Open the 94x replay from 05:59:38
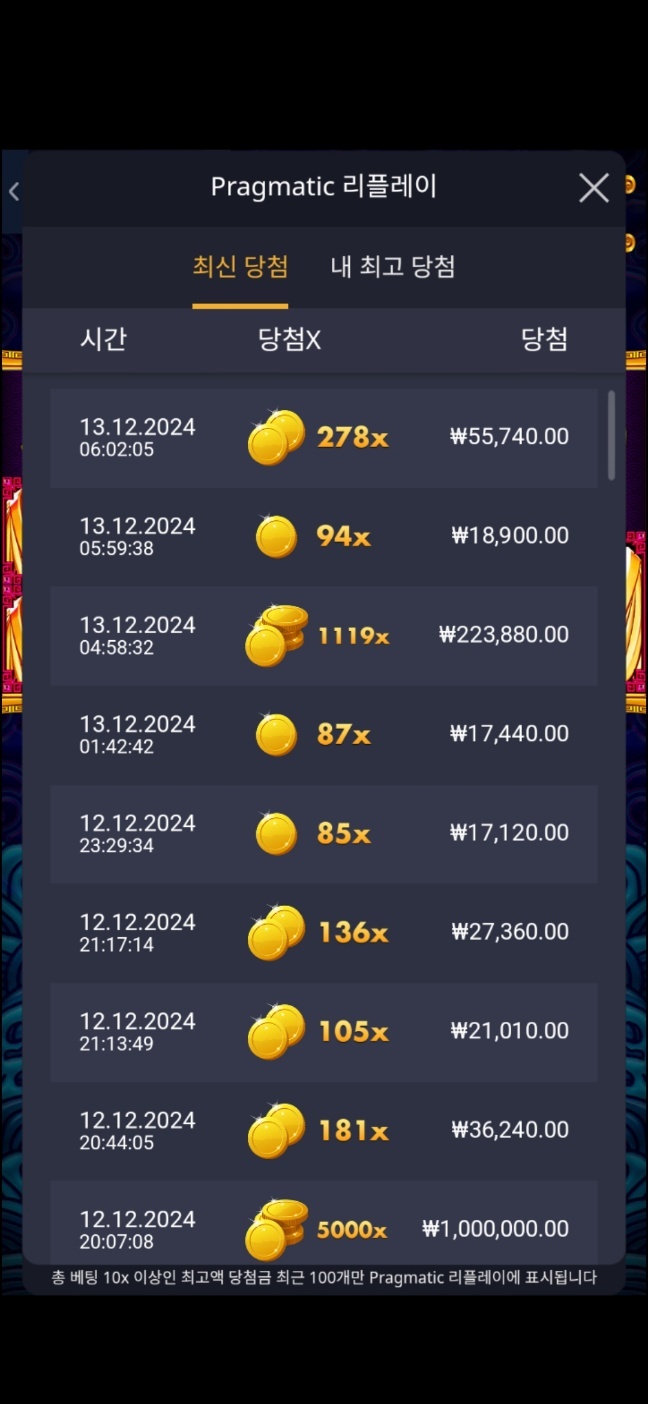 (x=324, y=536)
